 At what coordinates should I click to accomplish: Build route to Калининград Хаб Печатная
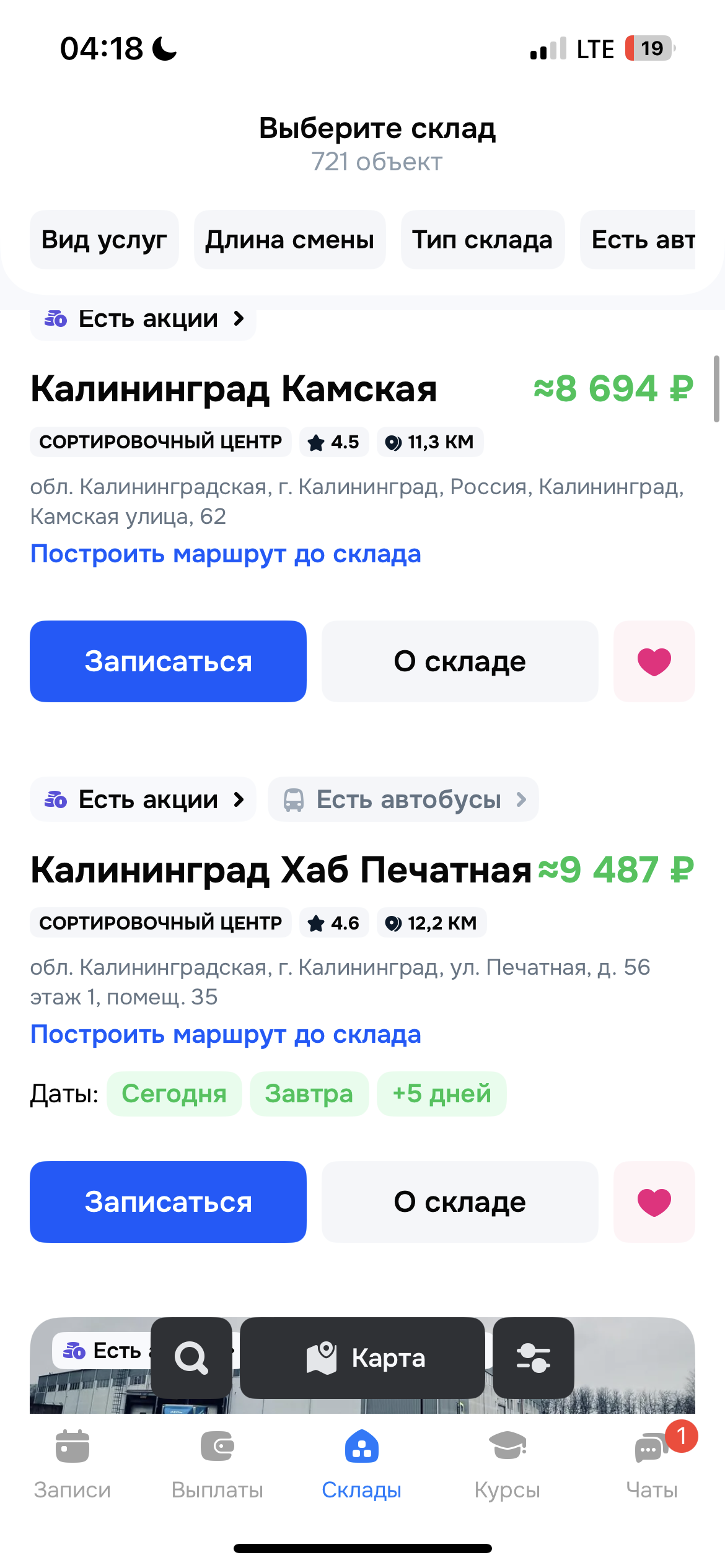226,1034
